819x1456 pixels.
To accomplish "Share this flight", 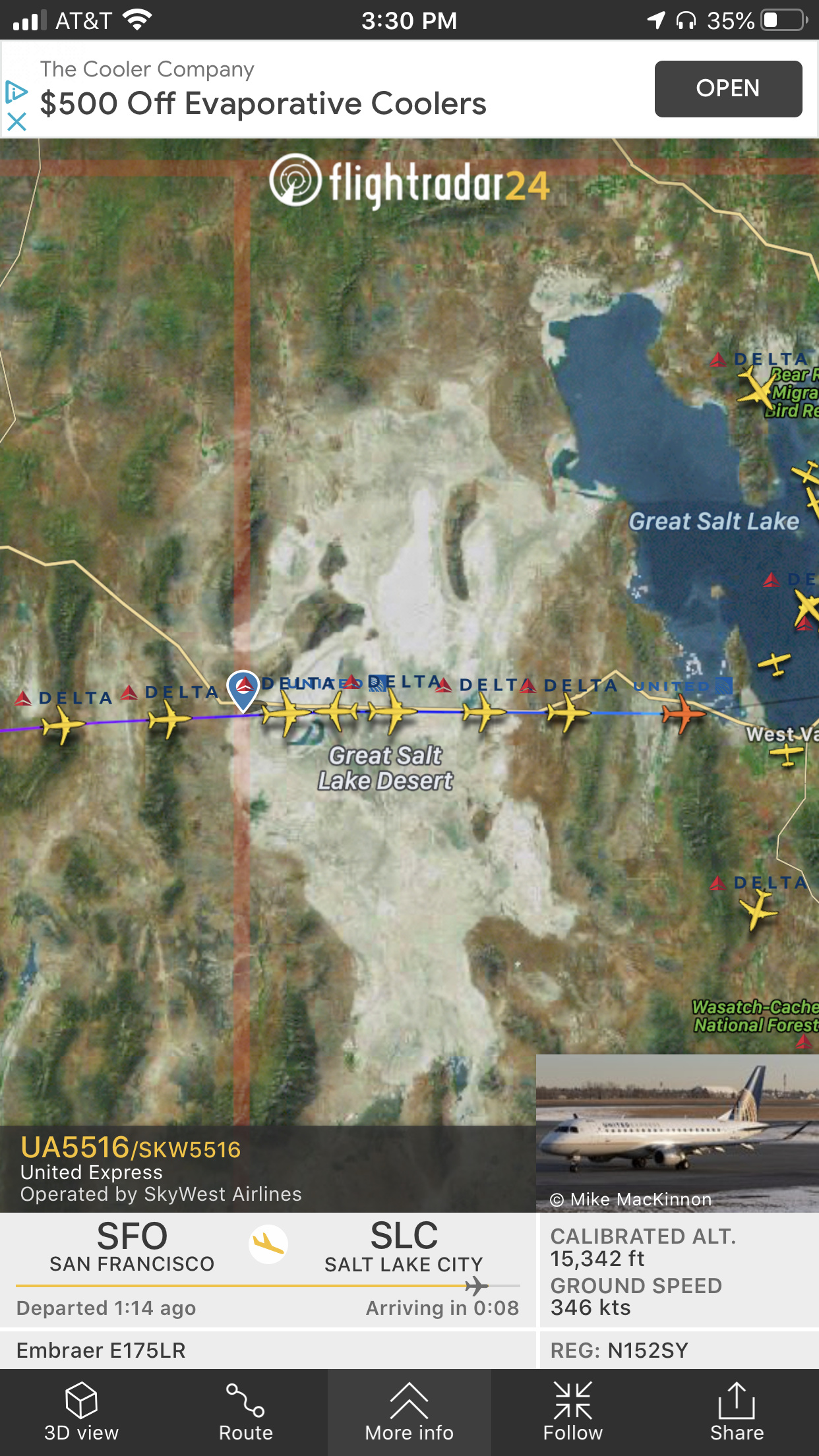I will 737,1412.
